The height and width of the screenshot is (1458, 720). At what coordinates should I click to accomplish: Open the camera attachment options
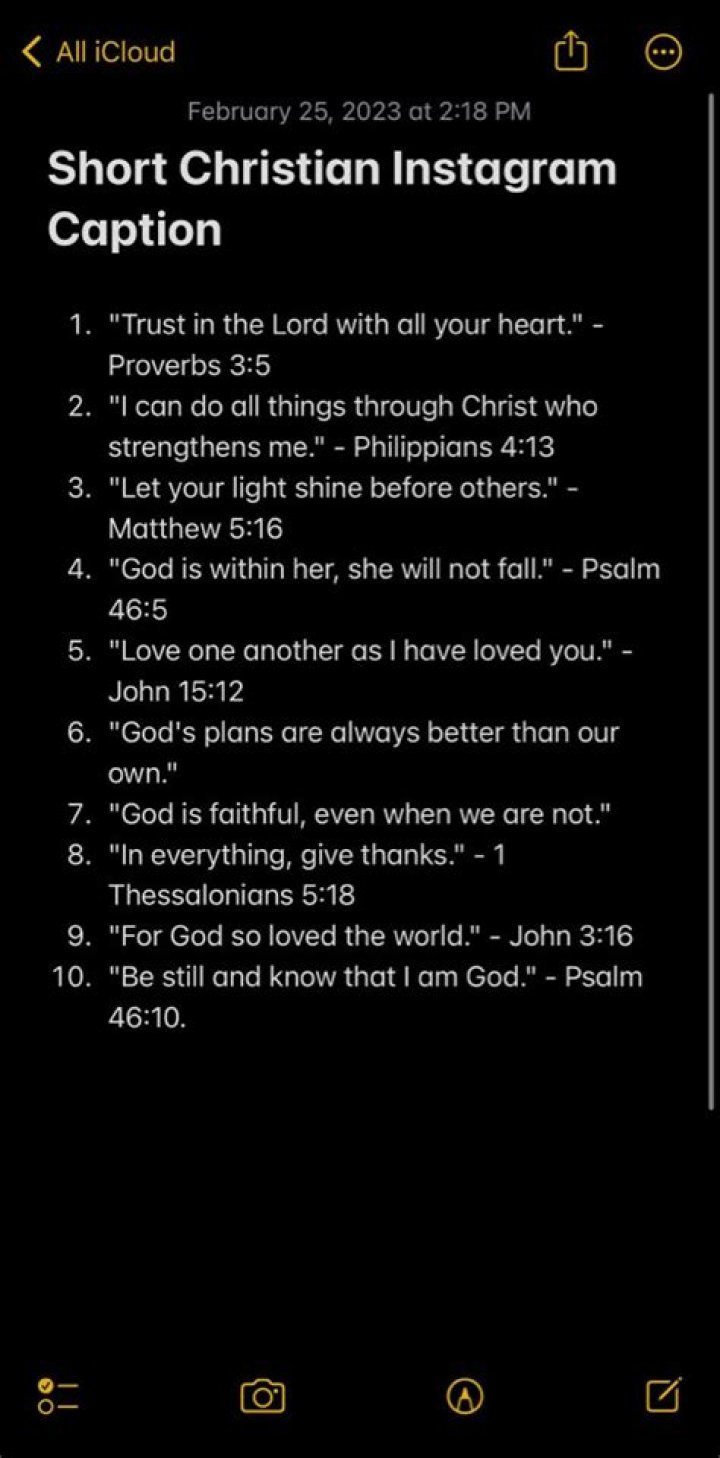[x=262, y=1395]
